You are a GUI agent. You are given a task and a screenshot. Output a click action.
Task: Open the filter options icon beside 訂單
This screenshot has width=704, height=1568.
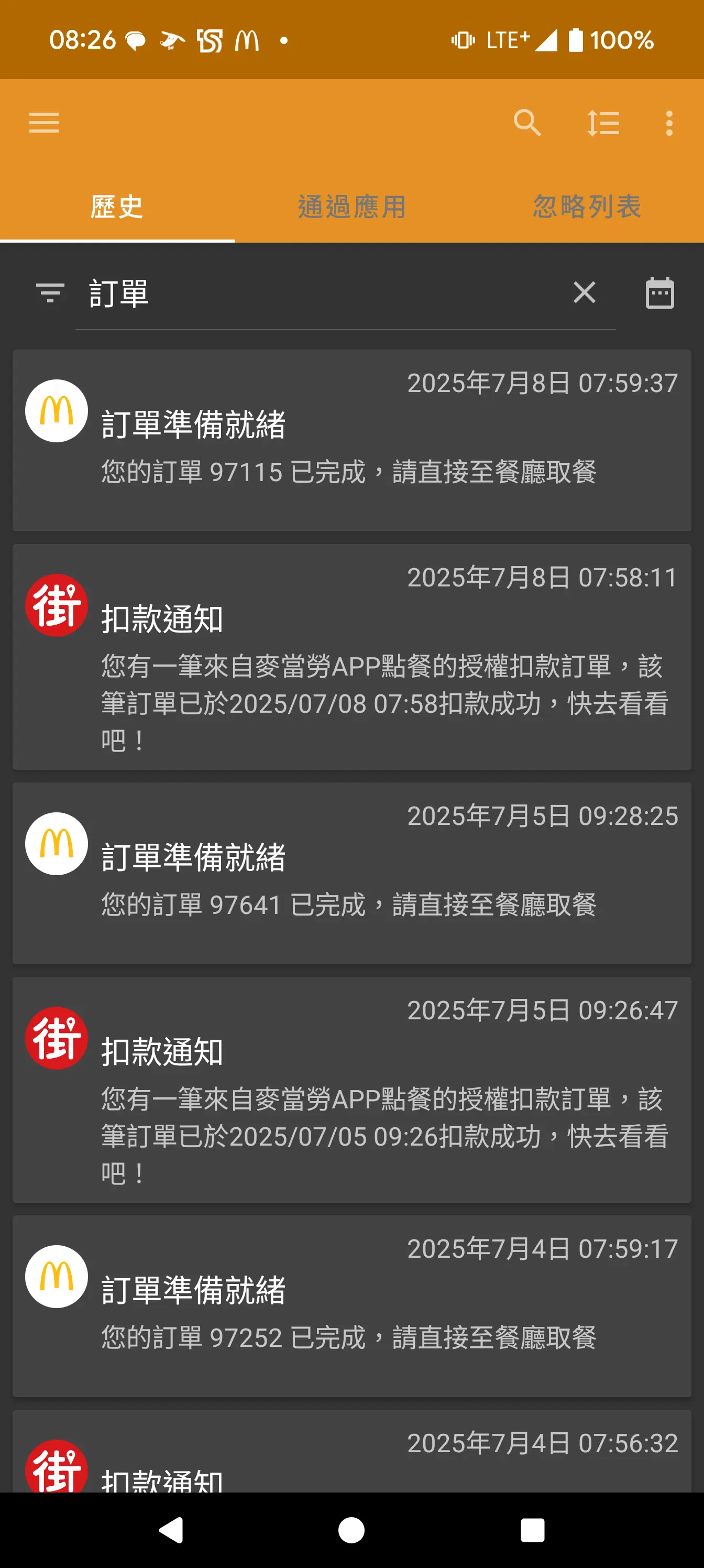pyautogui.click(x=50, y=293)
